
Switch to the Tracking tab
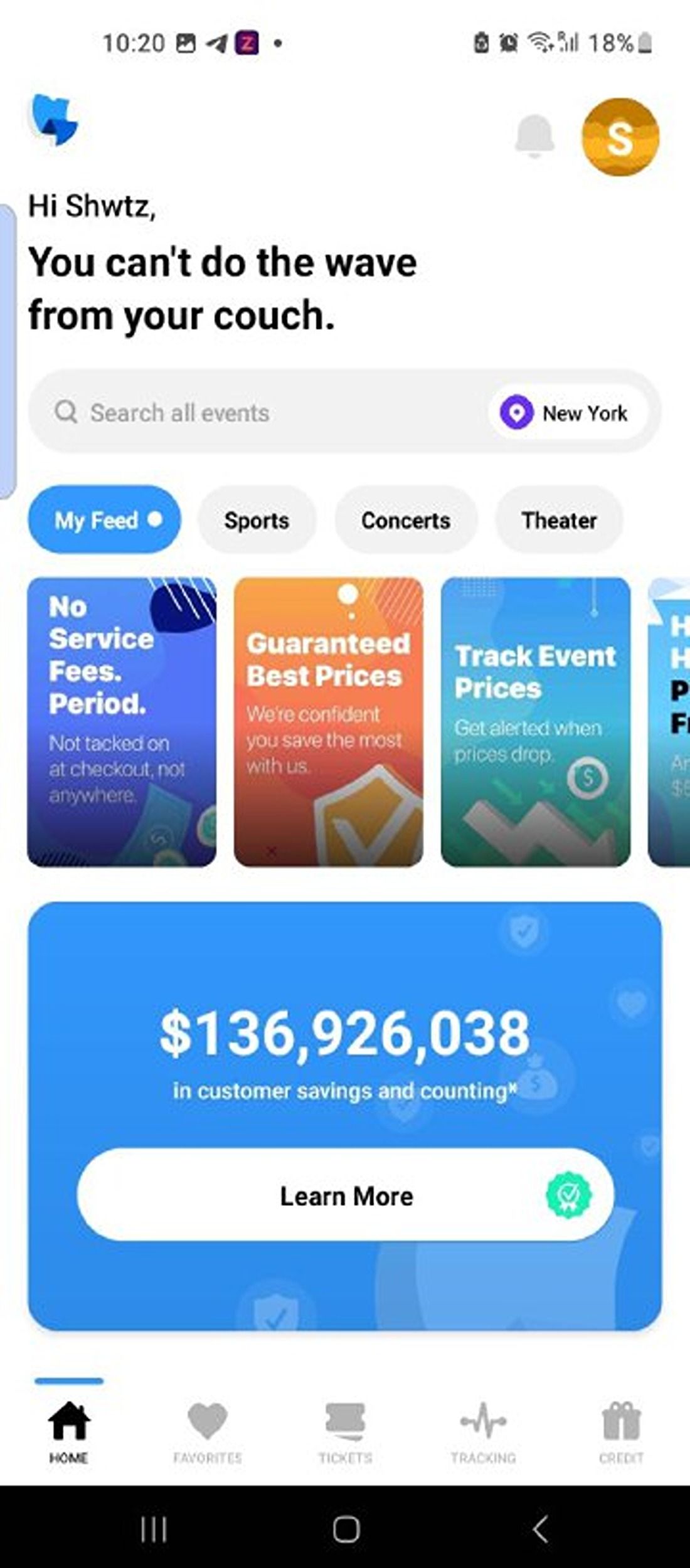483,1431
